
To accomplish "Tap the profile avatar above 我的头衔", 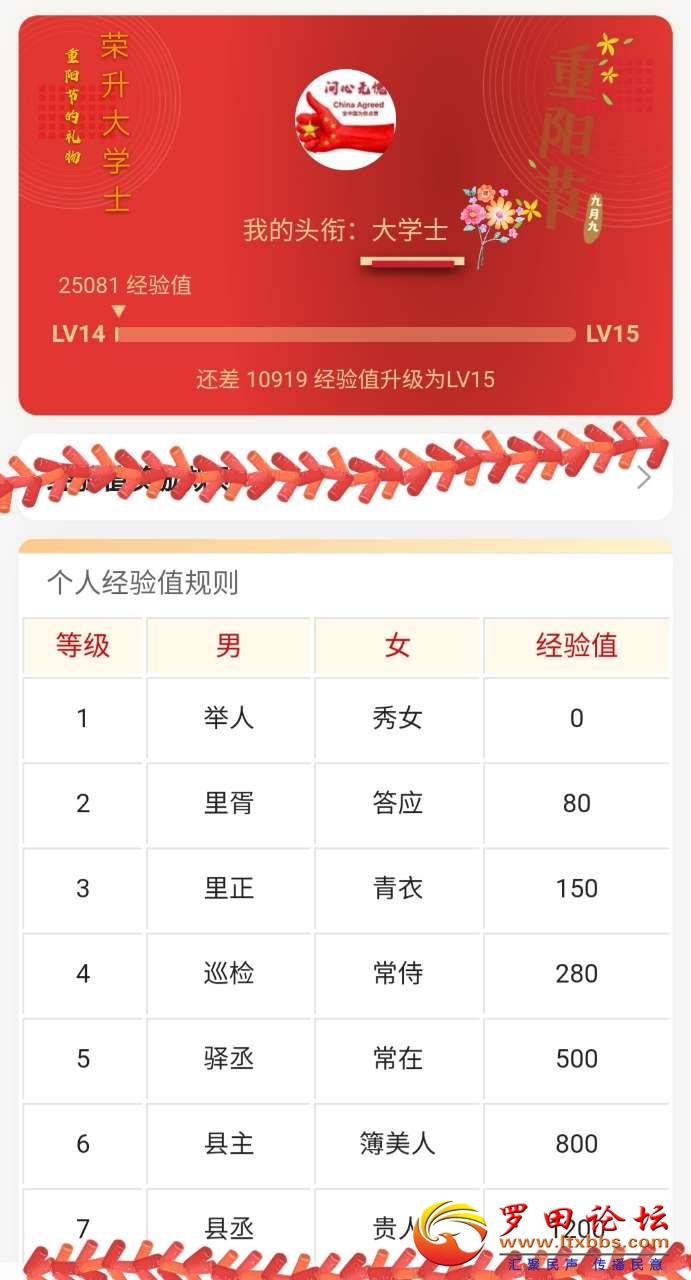I will pyautogui.click(x=345, y=119).
